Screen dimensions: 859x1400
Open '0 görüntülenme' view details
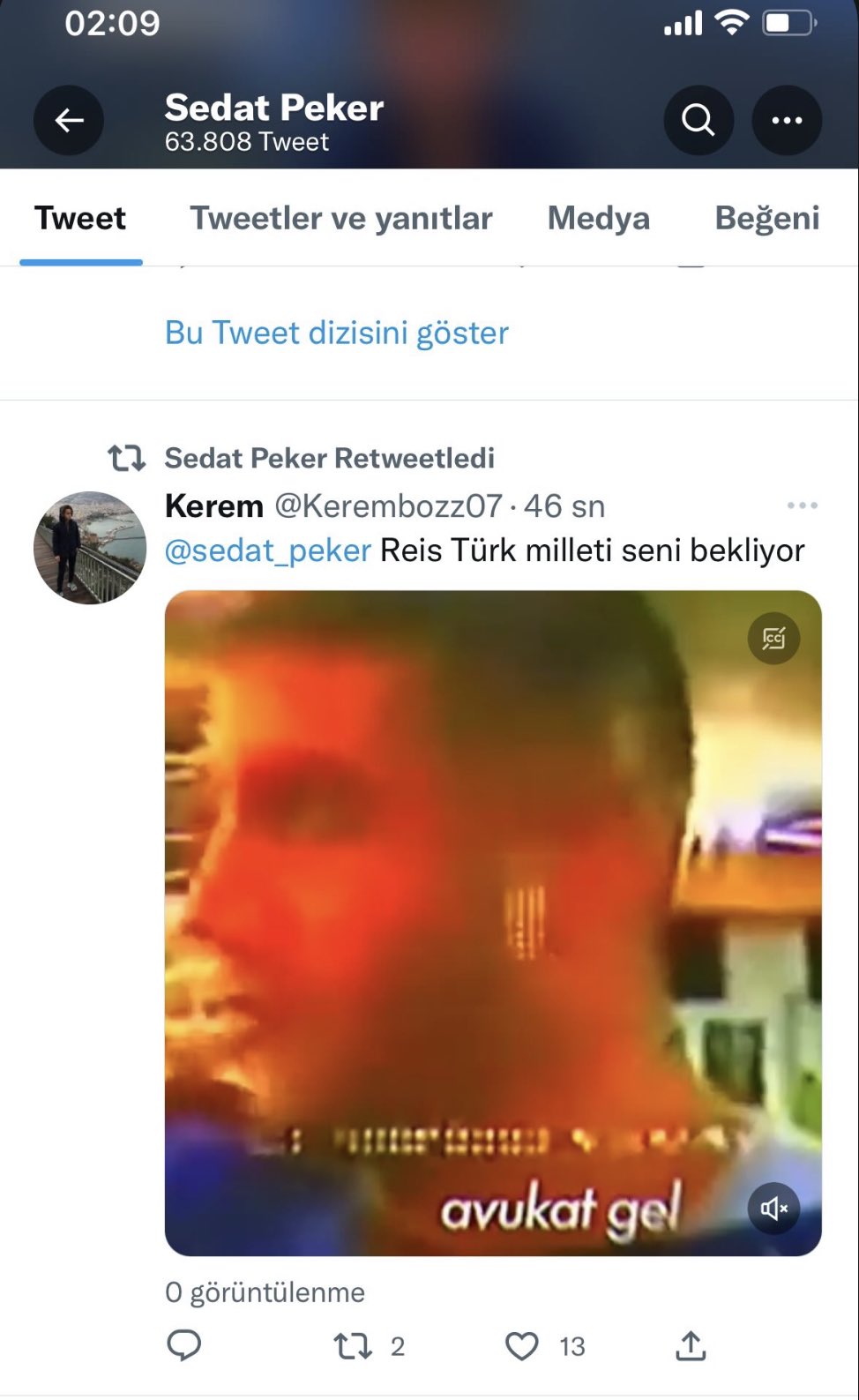click(x=264, y=1291)
